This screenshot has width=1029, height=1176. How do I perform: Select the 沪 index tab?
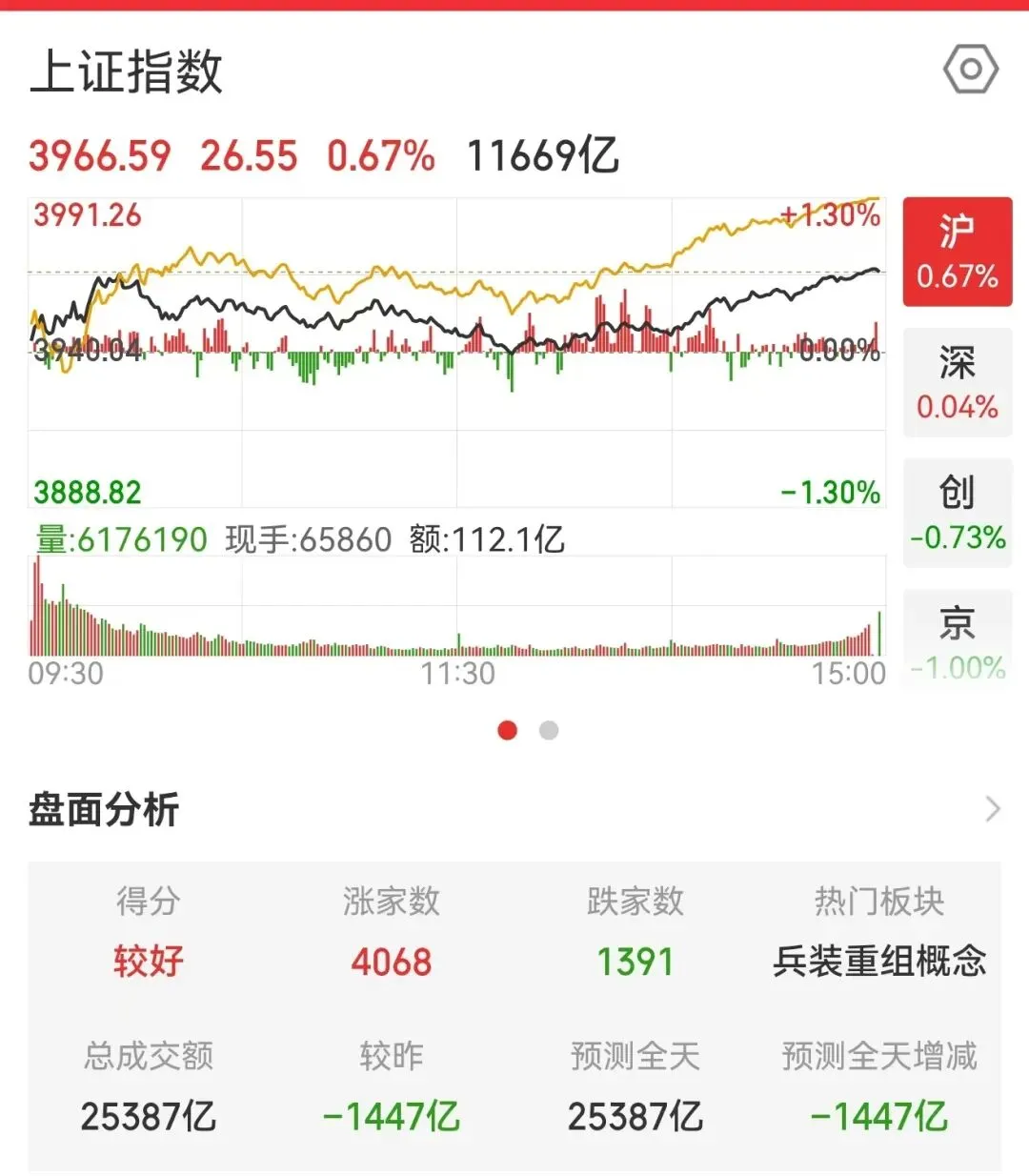[x=957, y=253]
